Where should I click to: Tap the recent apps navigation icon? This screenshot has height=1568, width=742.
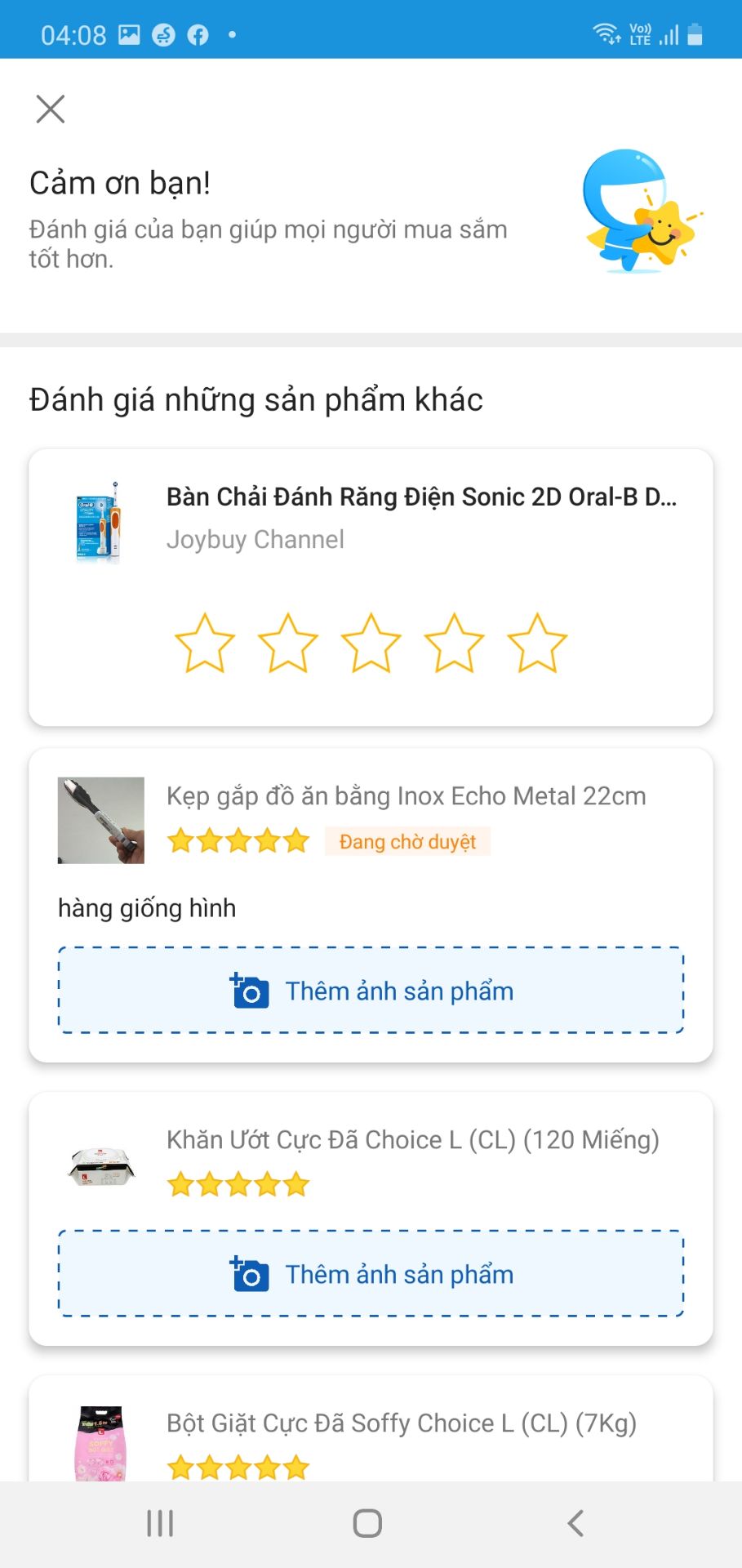click(160, 1522)
